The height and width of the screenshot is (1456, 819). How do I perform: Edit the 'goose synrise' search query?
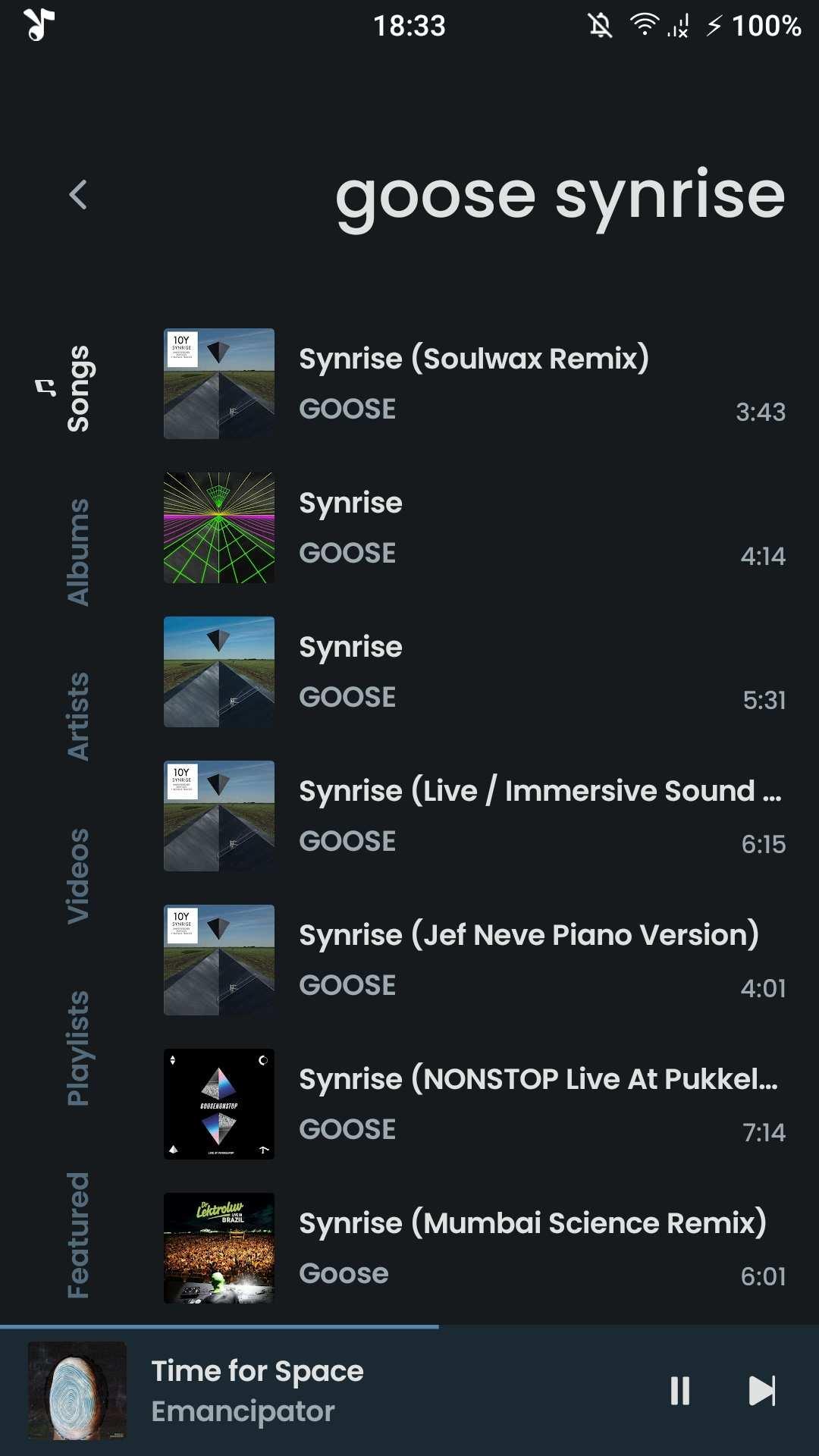(560, 196)
